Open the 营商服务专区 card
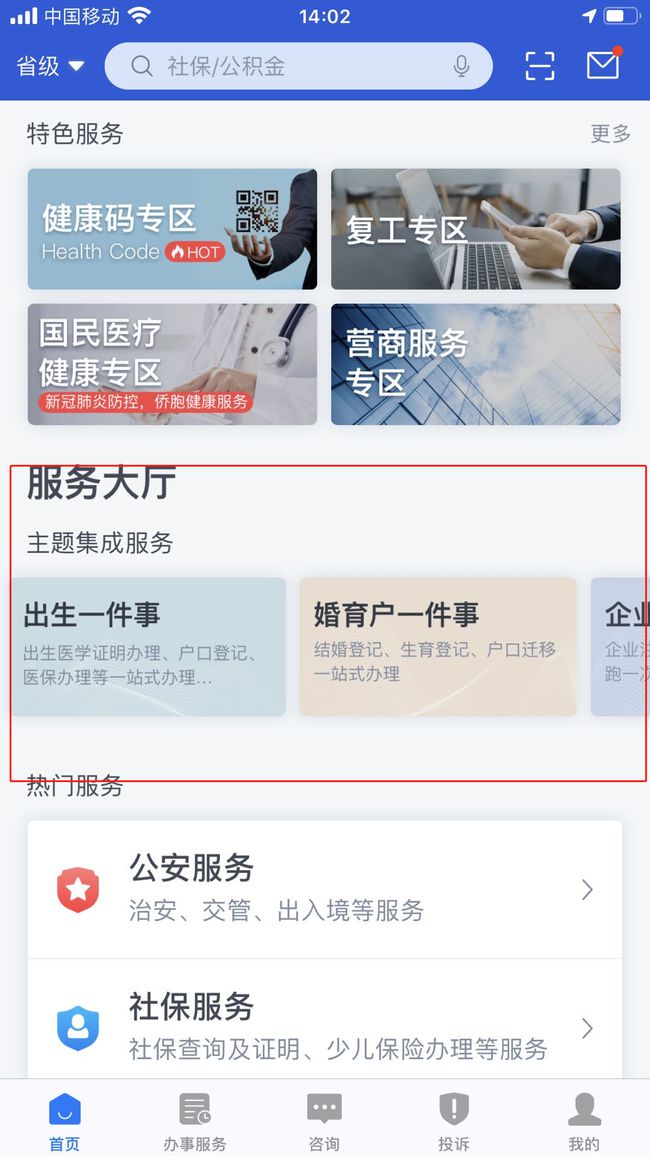 tap(475, 364)
